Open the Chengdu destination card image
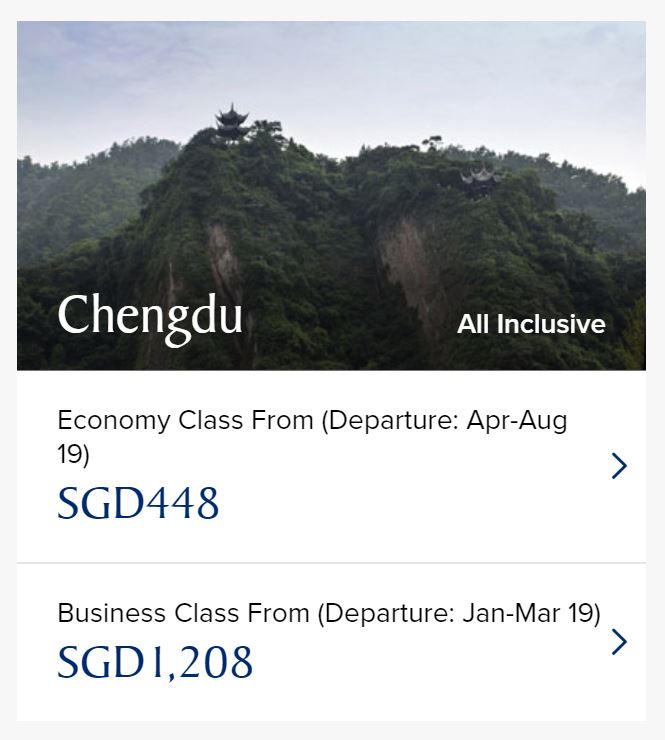Image resolution: width=665 pixels, height=740 pixels. (331, 196)
